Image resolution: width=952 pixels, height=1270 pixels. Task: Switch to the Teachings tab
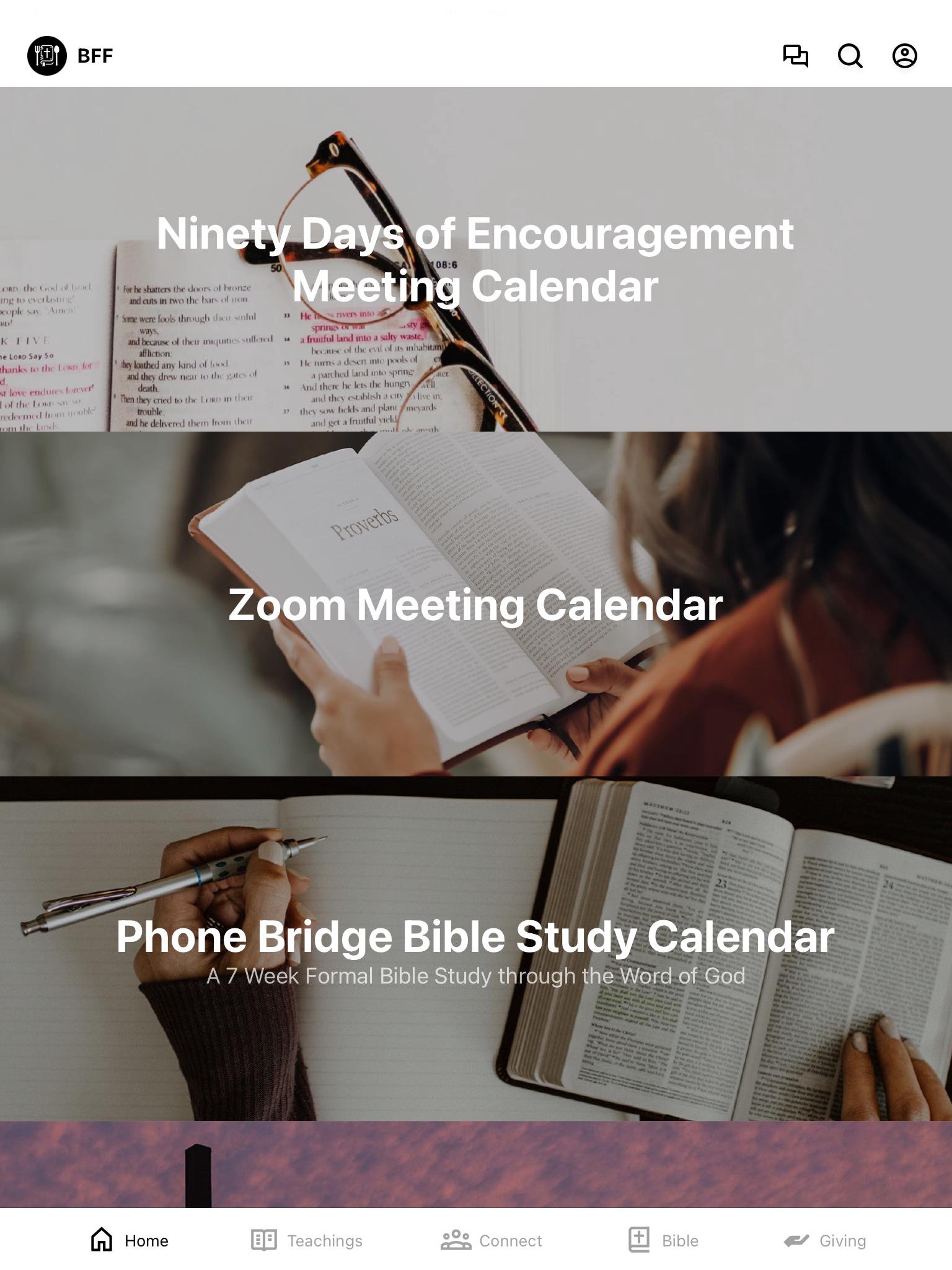tap(307, 1240)
